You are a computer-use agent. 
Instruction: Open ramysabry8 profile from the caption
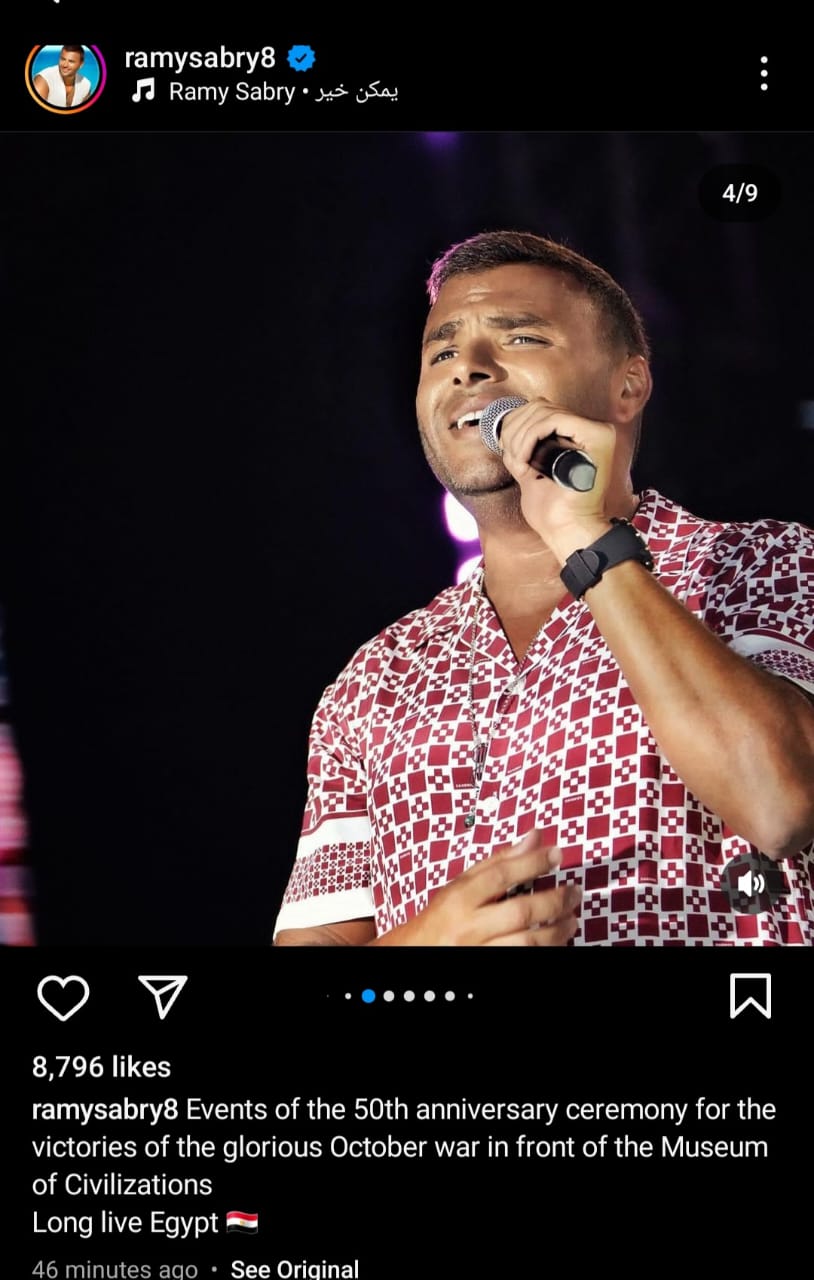coord(105,1110)
